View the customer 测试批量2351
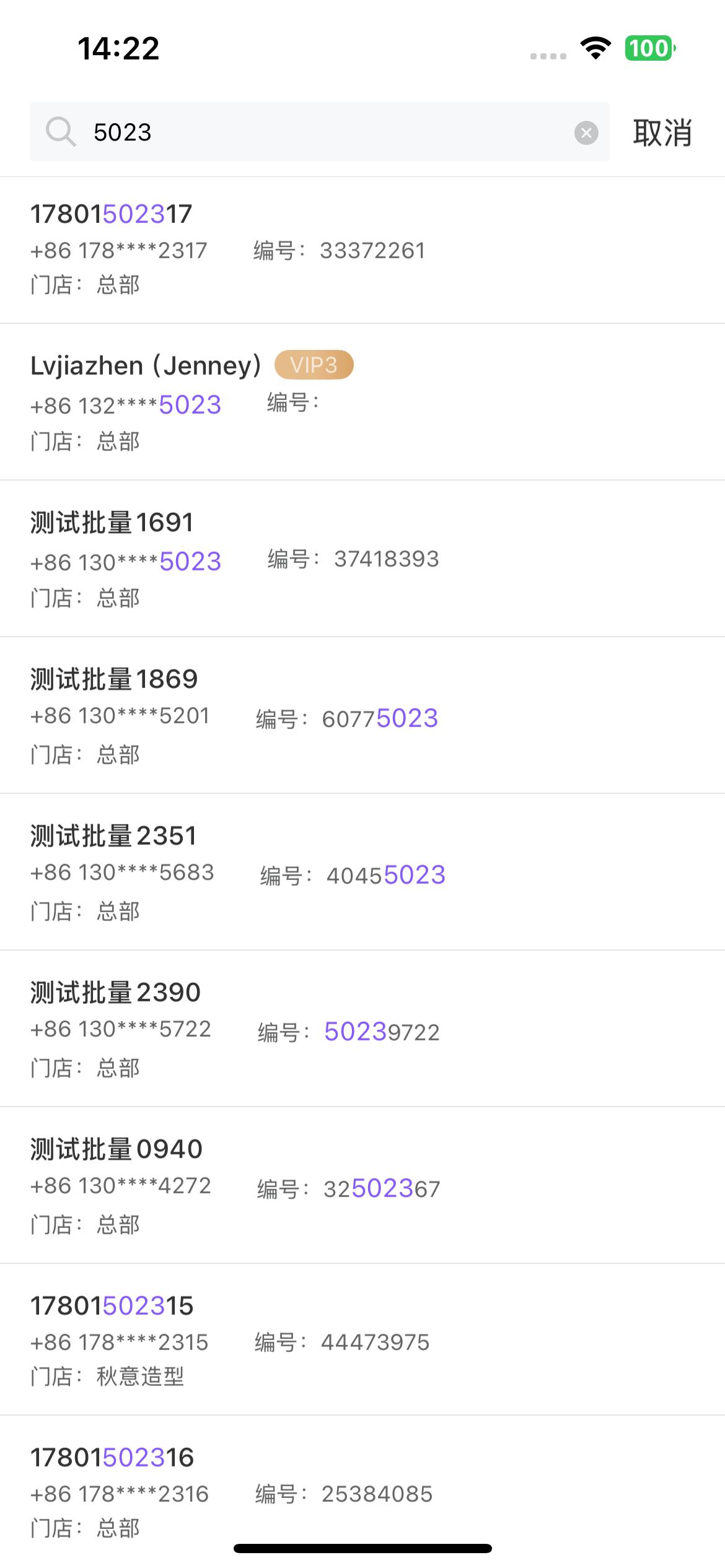 (362, 872)
